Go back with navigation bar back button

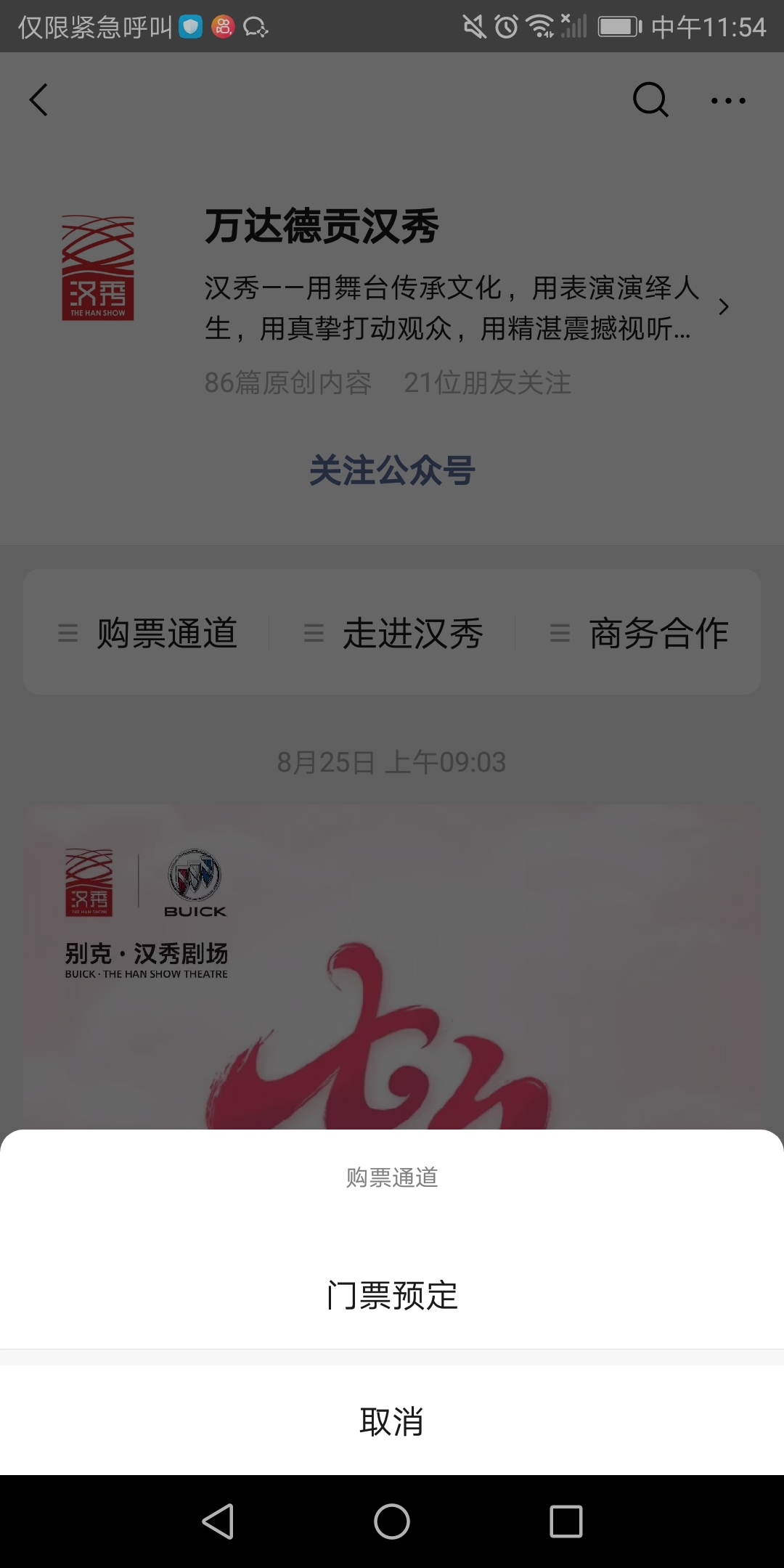click(218, 1521)
